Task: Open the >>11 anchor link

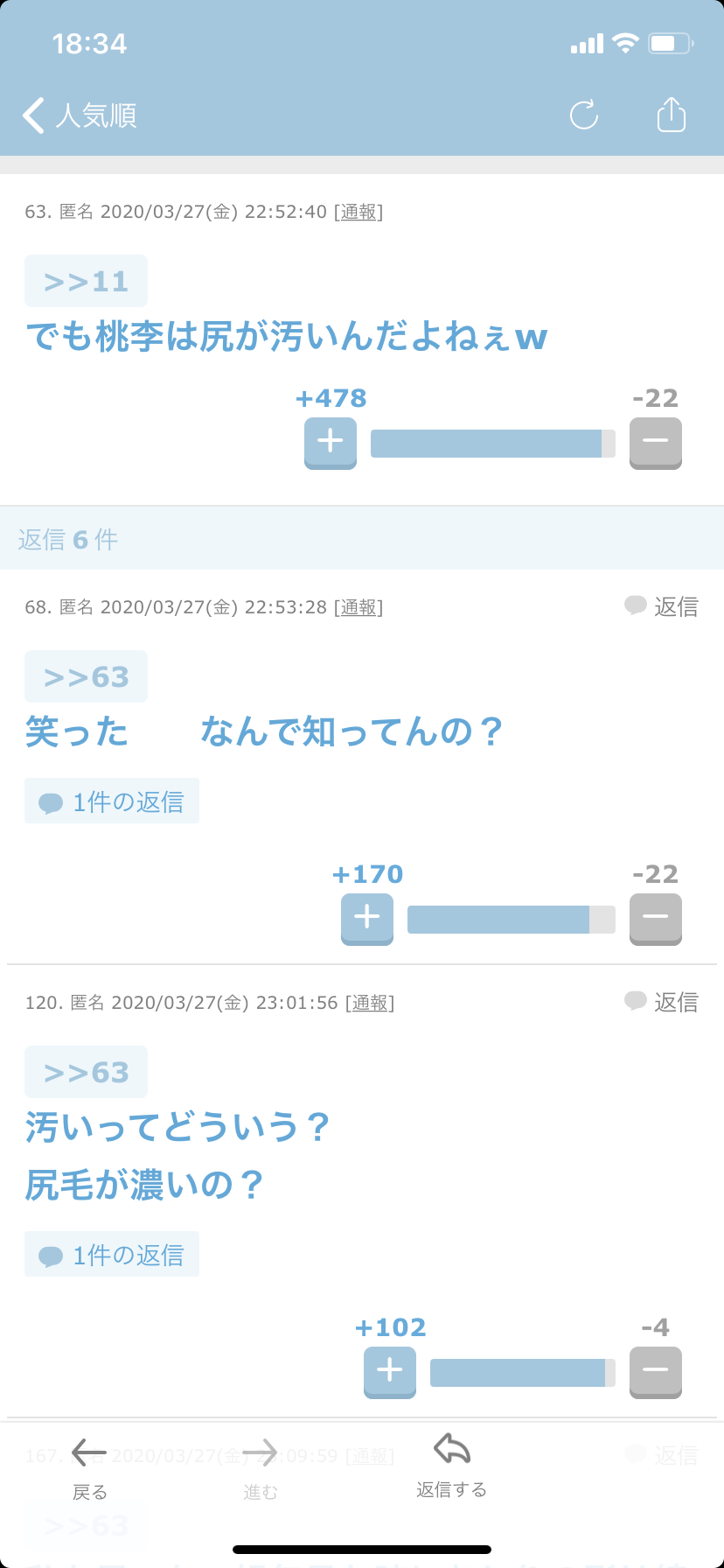Action: click(x=86, y=282)
